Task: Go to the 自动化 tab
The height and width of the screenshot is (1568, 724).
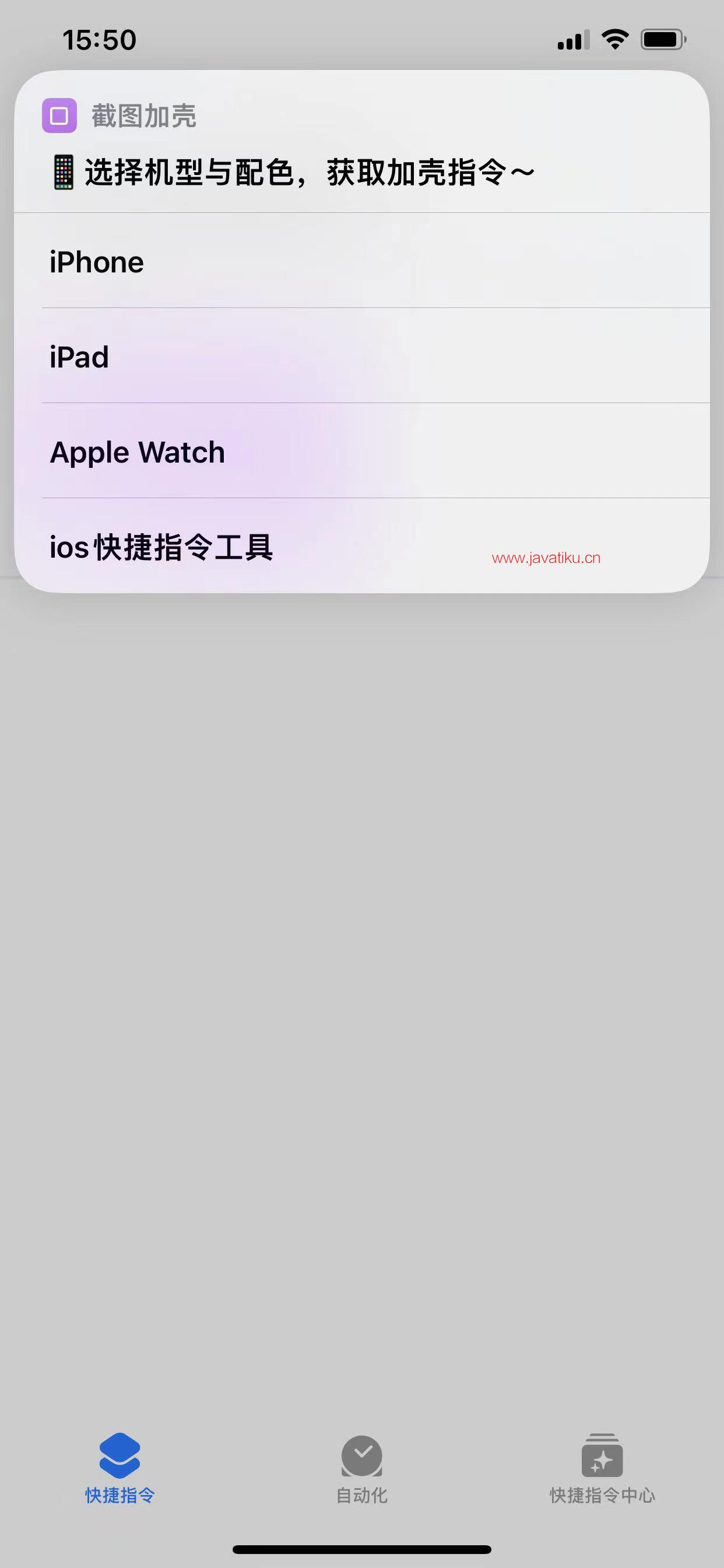Action: [x=362, y=1468]
